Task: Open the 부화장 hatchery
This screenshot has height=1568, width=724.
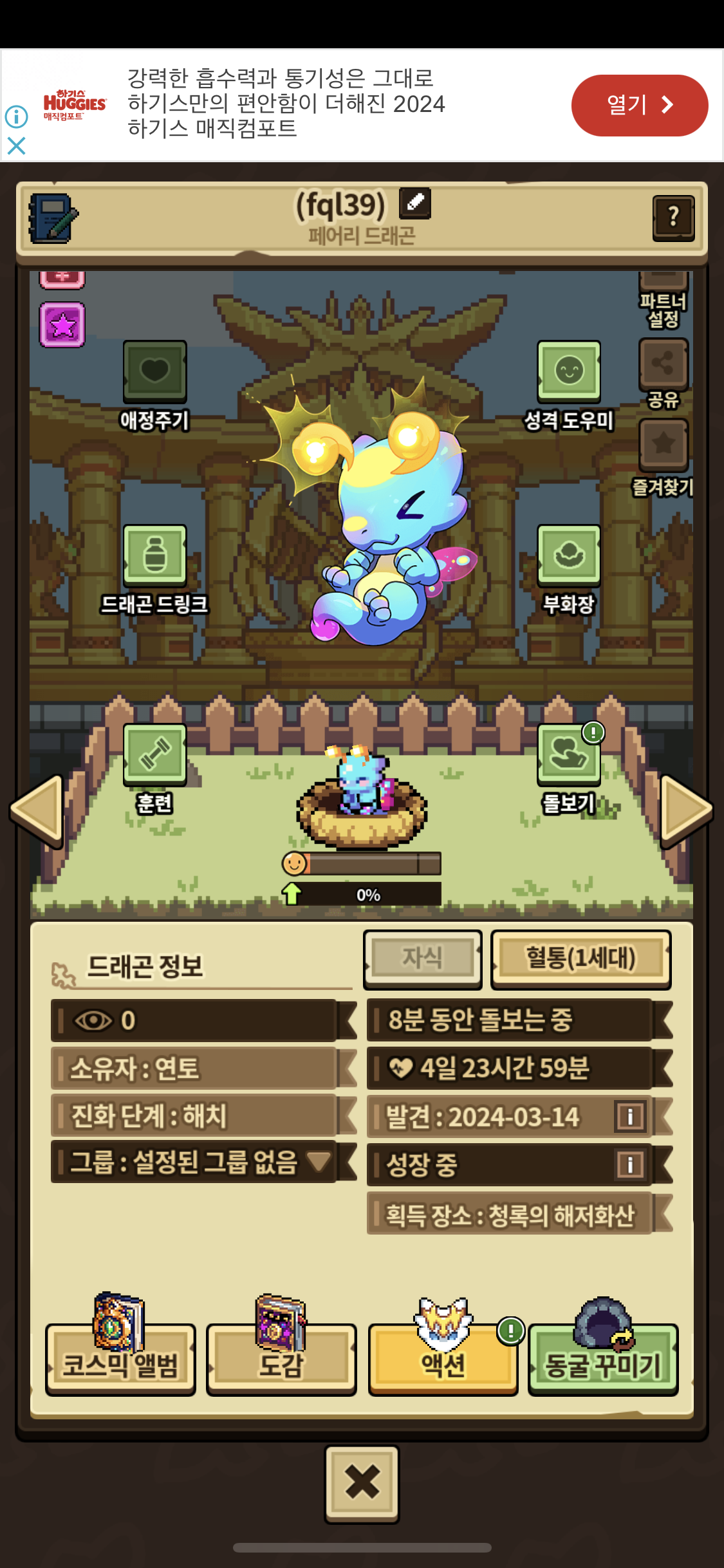Action: click(569, 555)
